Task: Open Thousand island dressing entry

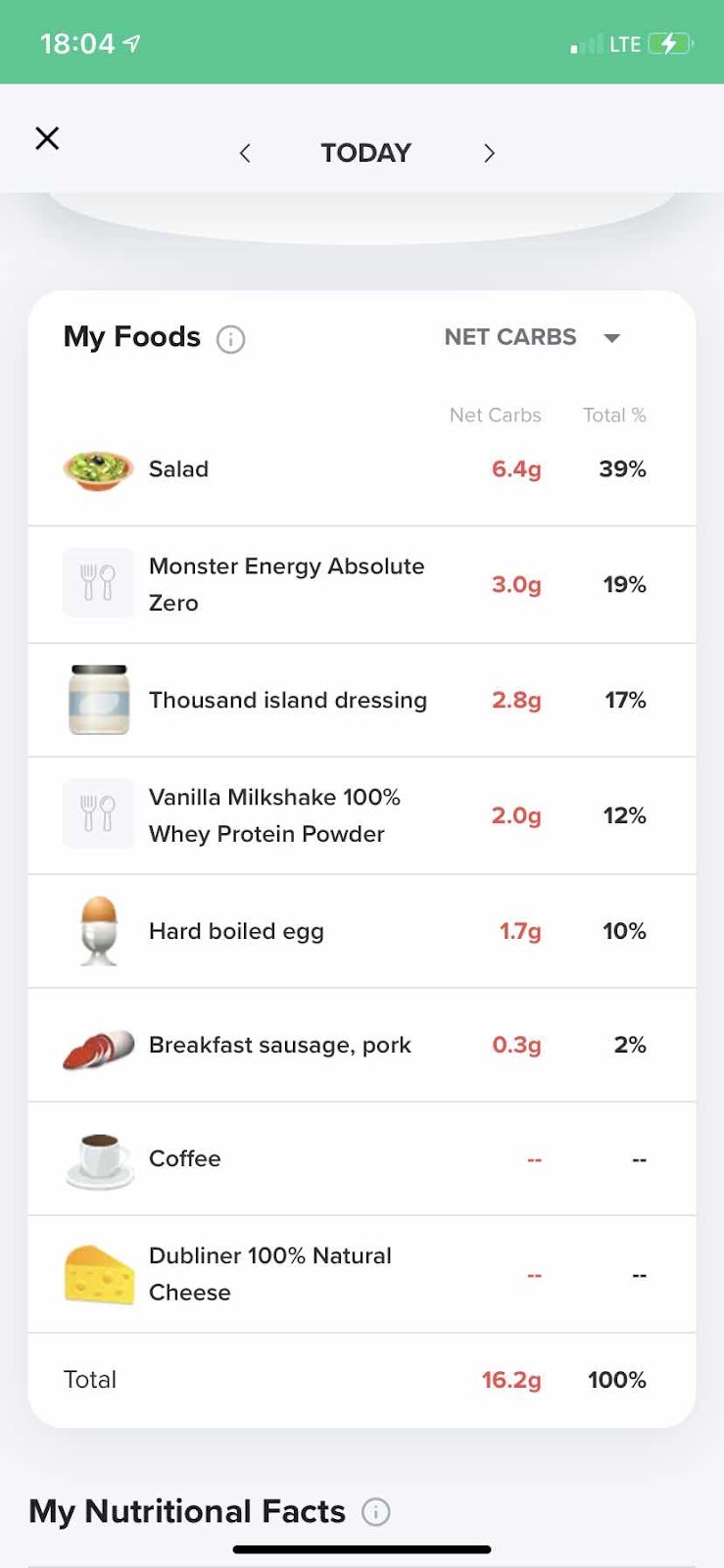Action: [x=362, y=700]
